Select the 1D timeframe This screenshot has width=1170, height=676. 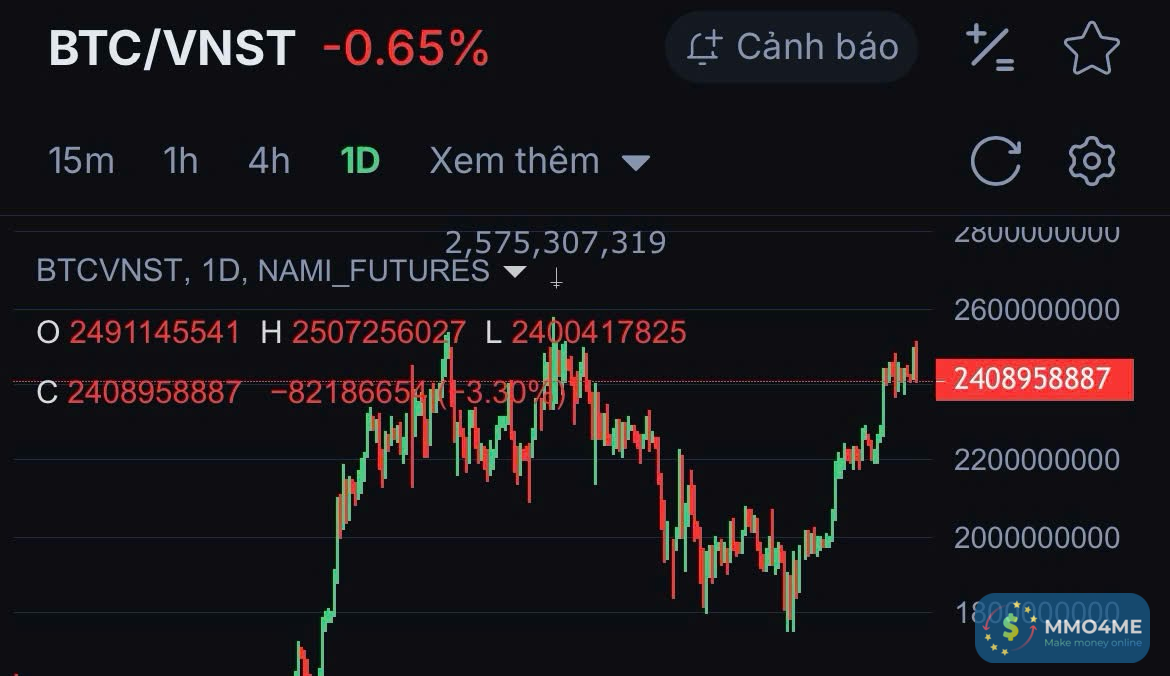360,161
